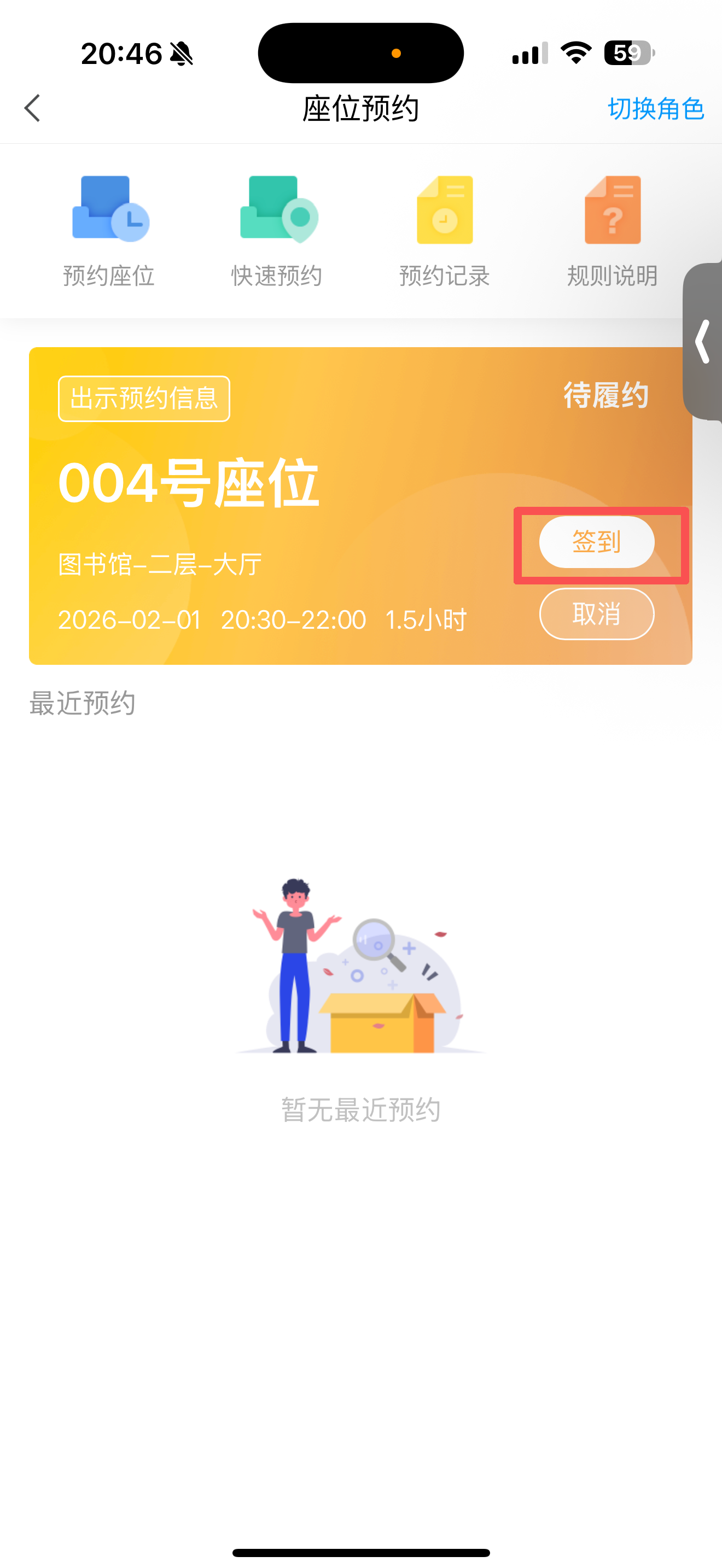Expand the gray side panel handle

point(703,342)
